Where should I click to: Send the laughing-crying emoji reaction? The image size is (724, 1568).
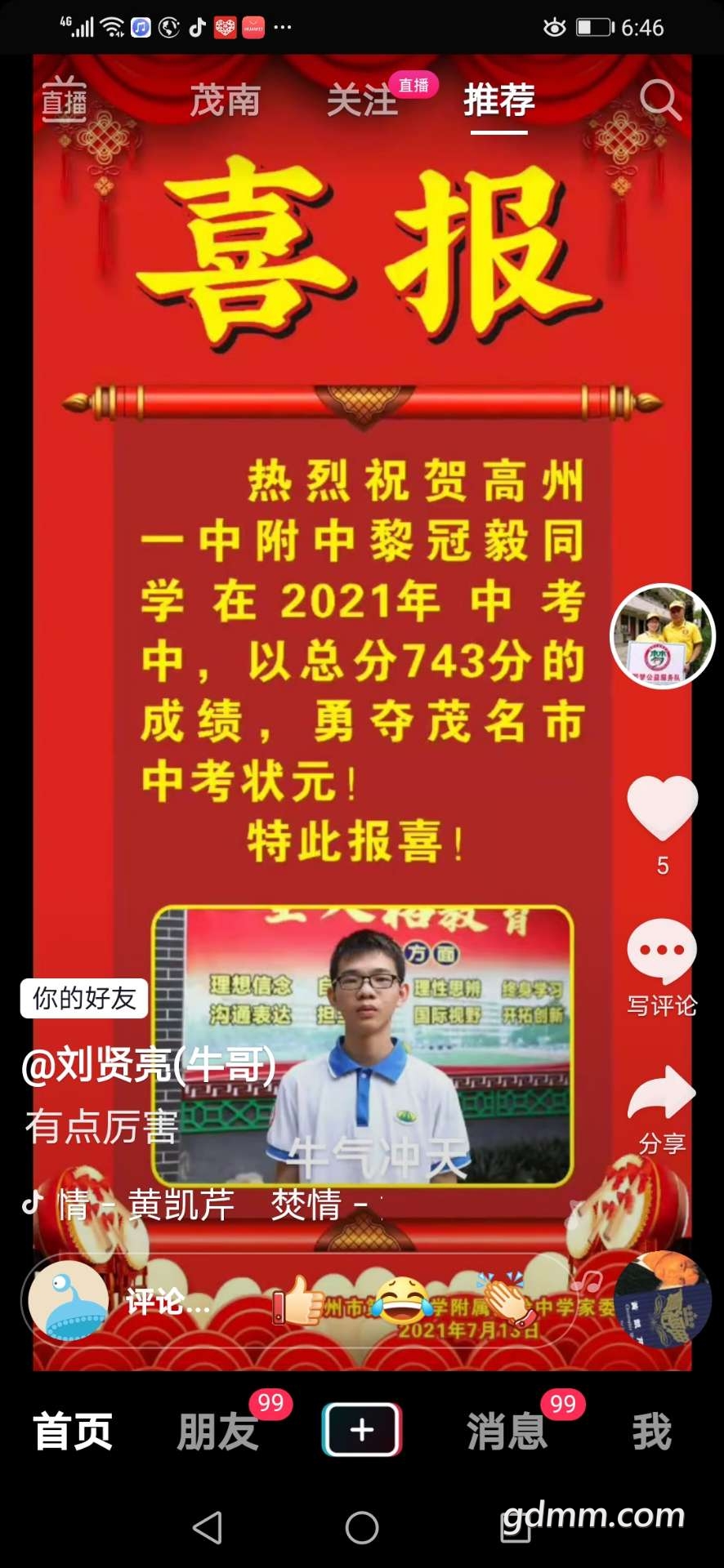pos(401,1300)
